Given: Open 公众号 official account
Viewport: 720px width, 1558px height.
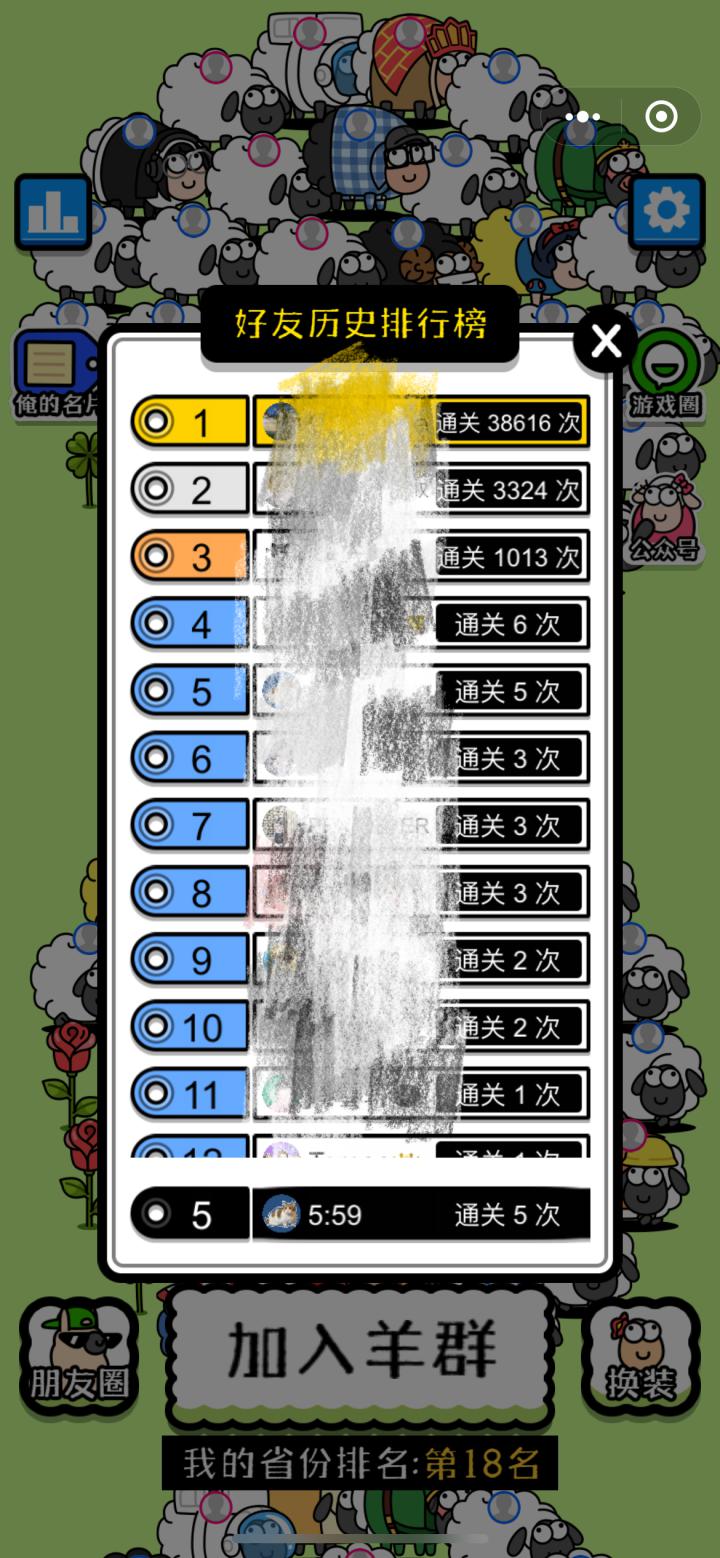Looking at the screenshot, I should pyautogui.click(x=662, y=520).
